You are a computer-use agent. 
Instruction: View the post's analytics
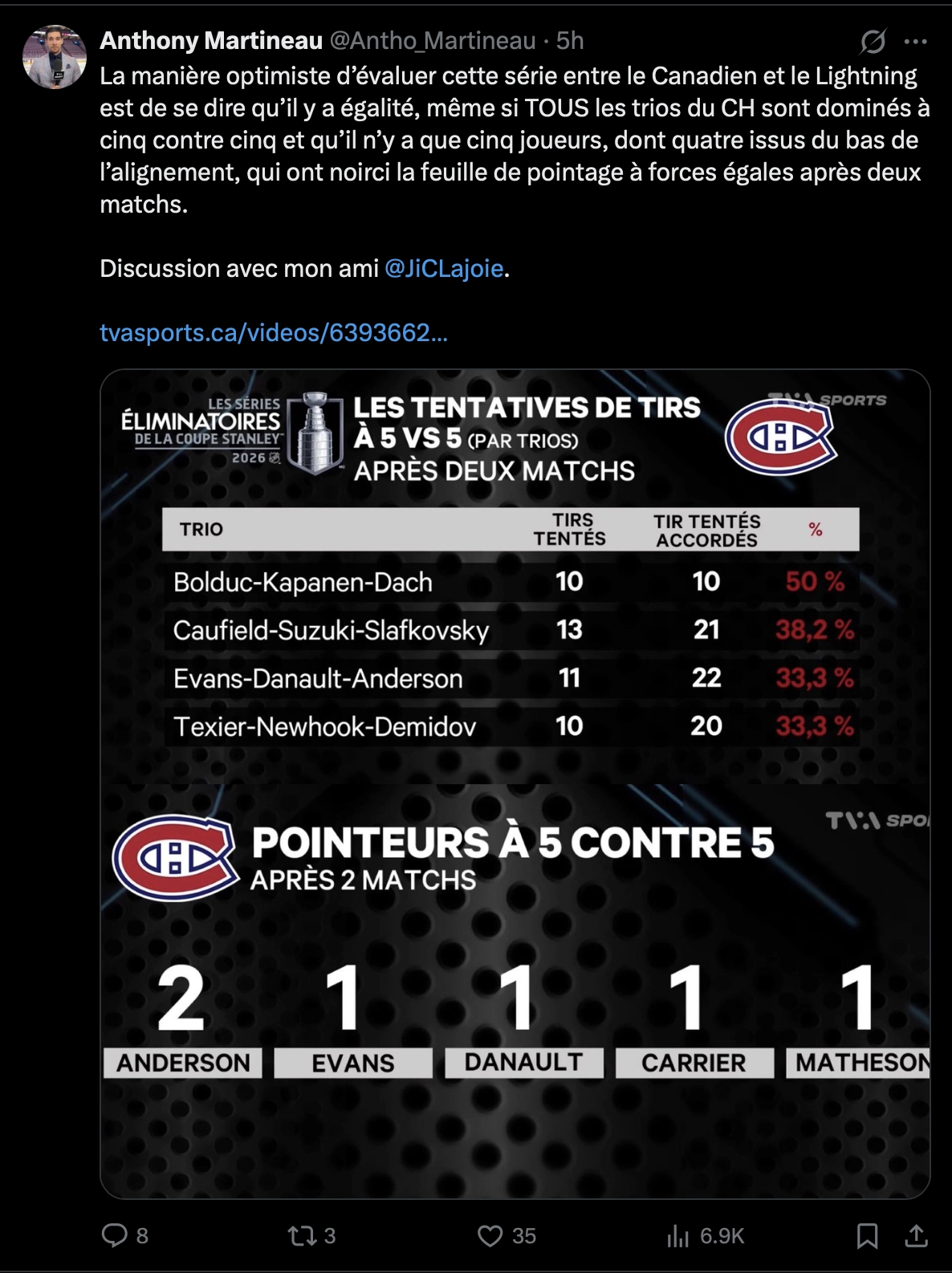[x=678, y=1235]
